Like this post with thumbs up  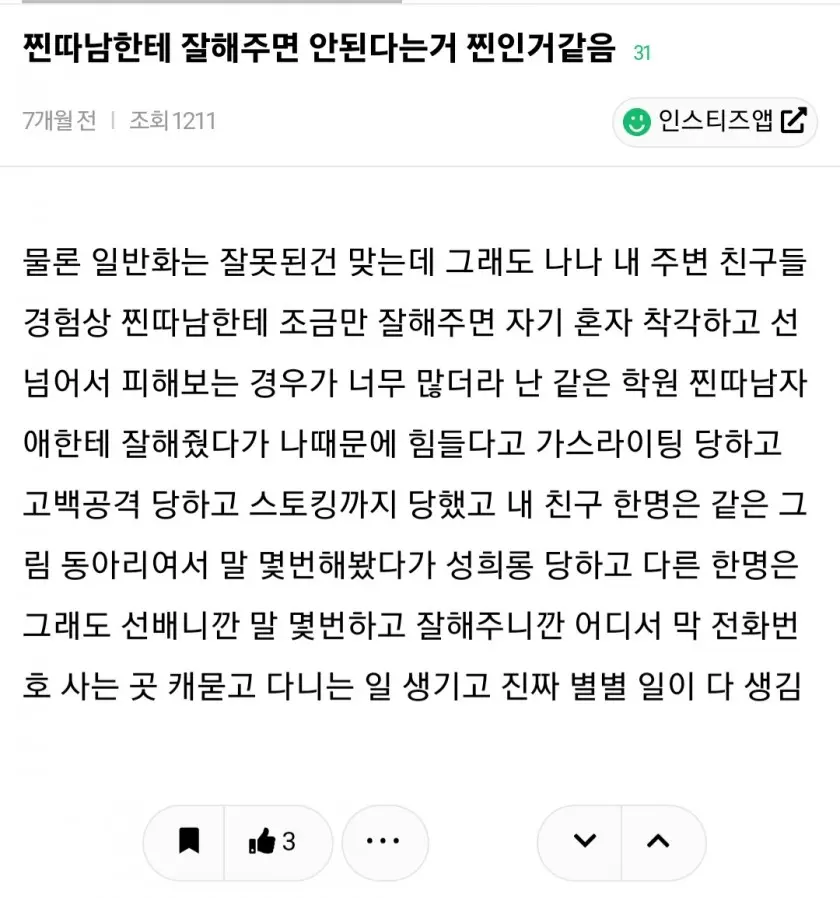272,842
